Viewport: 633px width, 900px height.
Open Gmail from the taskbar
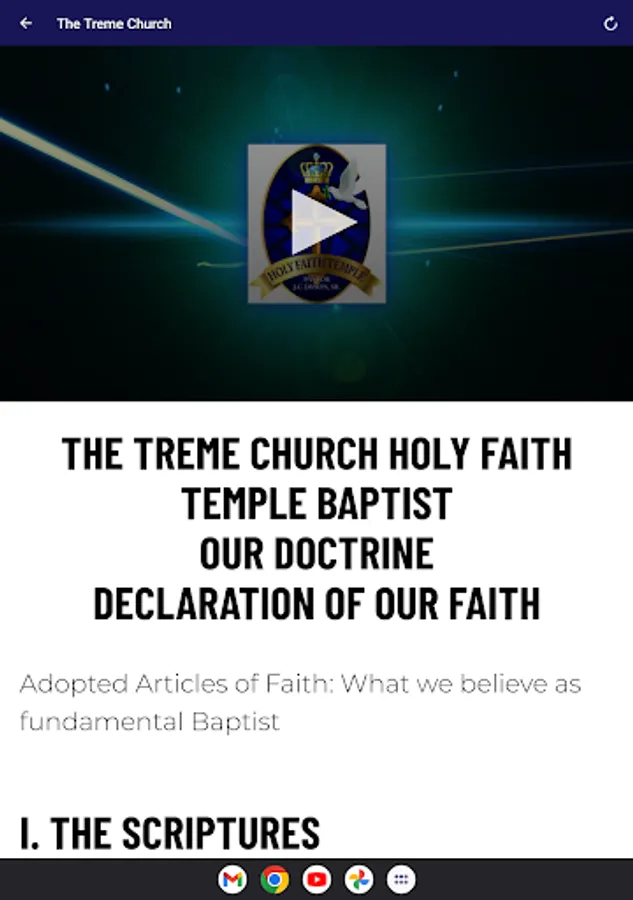(232, 880)
